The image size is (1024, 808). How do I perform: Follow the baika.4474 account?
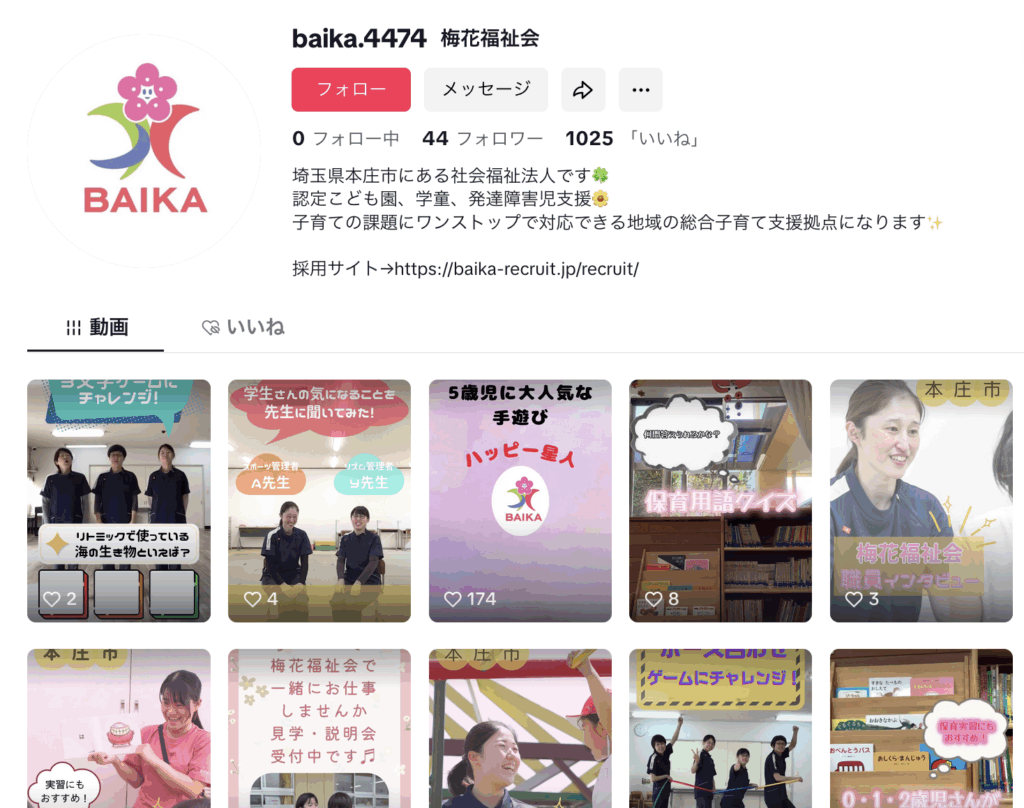coord(351,89)
